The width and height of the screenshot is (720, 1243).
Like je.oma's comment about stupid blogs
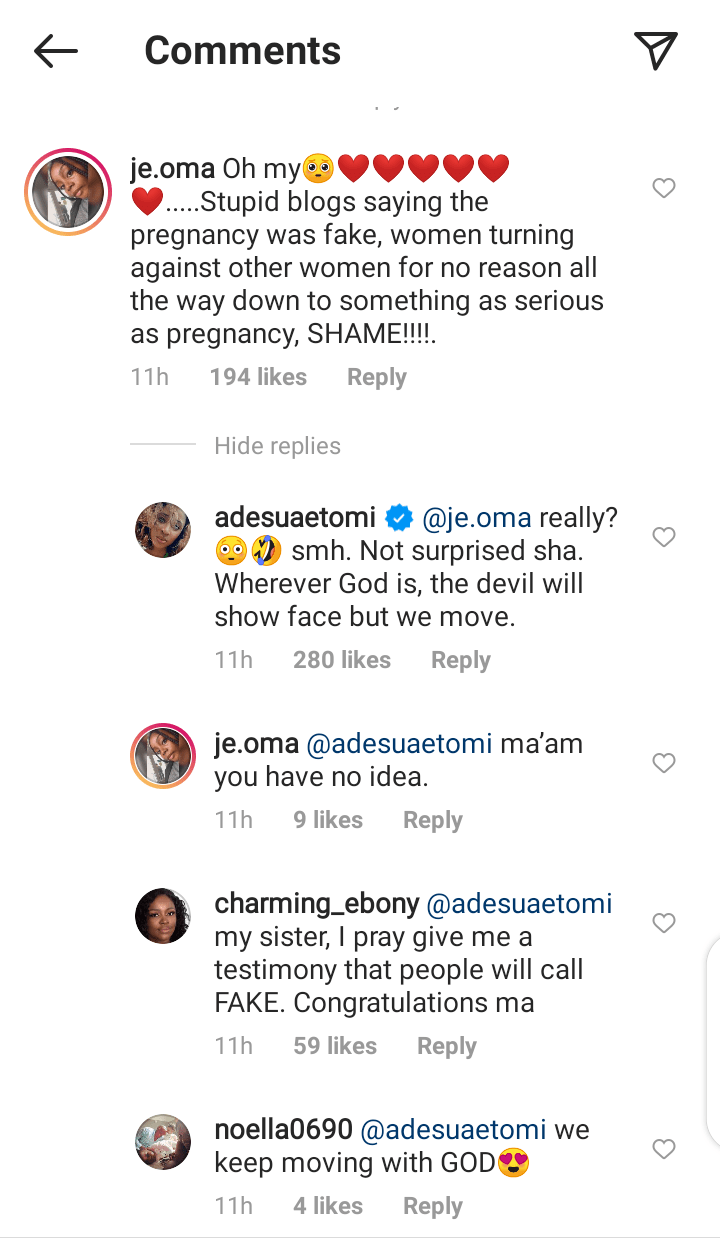664,188
